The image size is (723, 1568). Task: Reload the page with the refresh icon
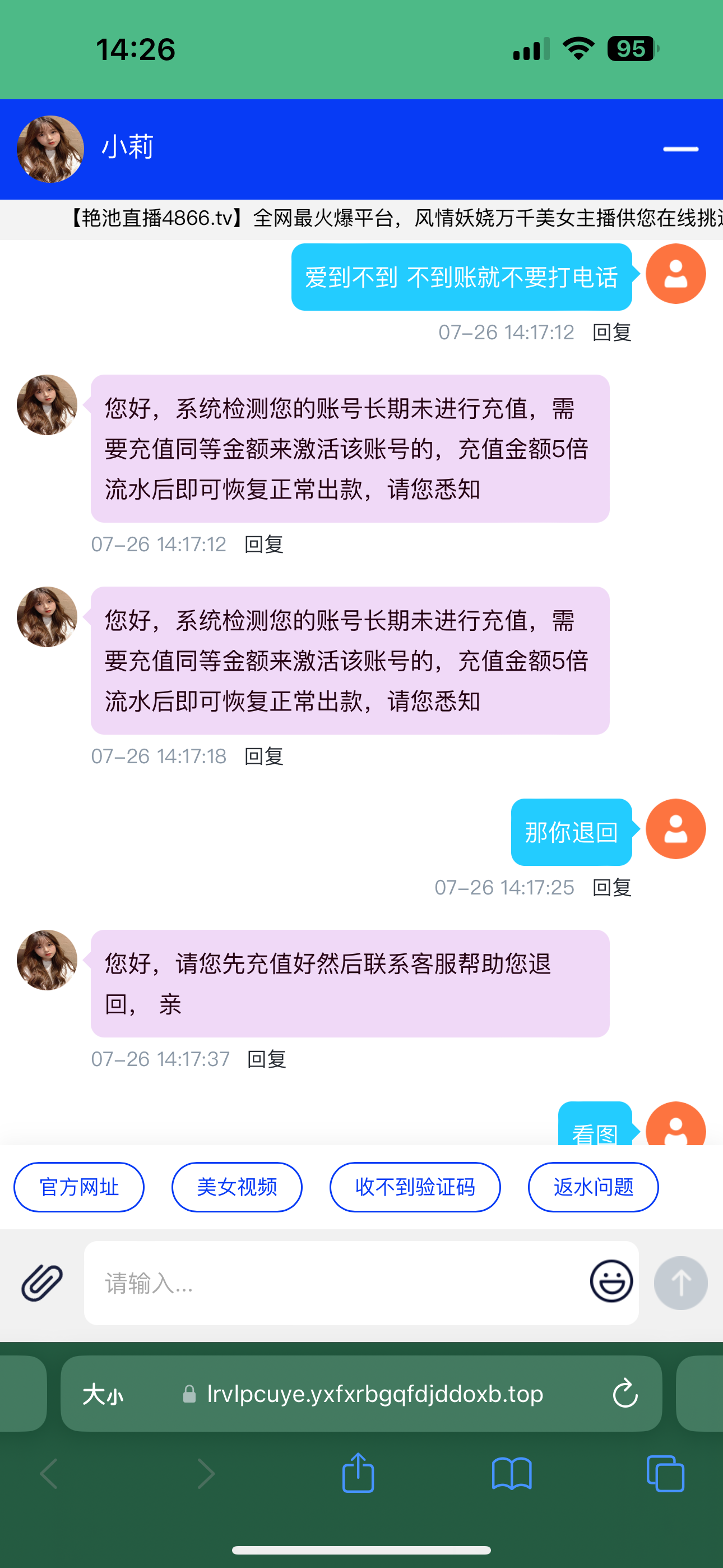point(624,1394)
